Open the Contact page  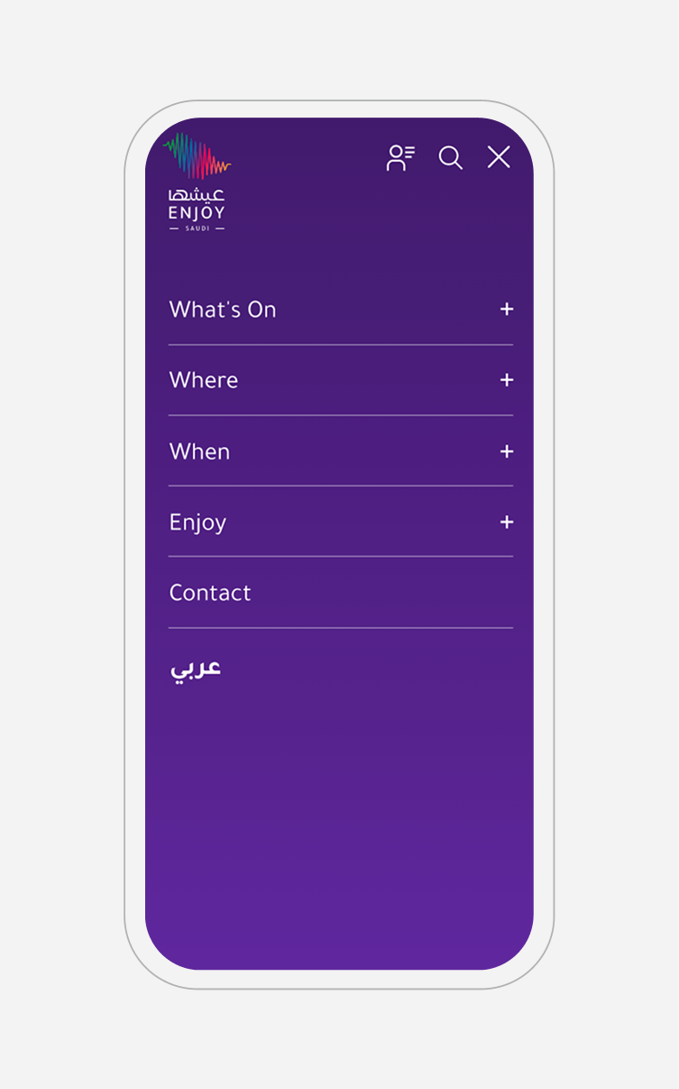(210, 593)
